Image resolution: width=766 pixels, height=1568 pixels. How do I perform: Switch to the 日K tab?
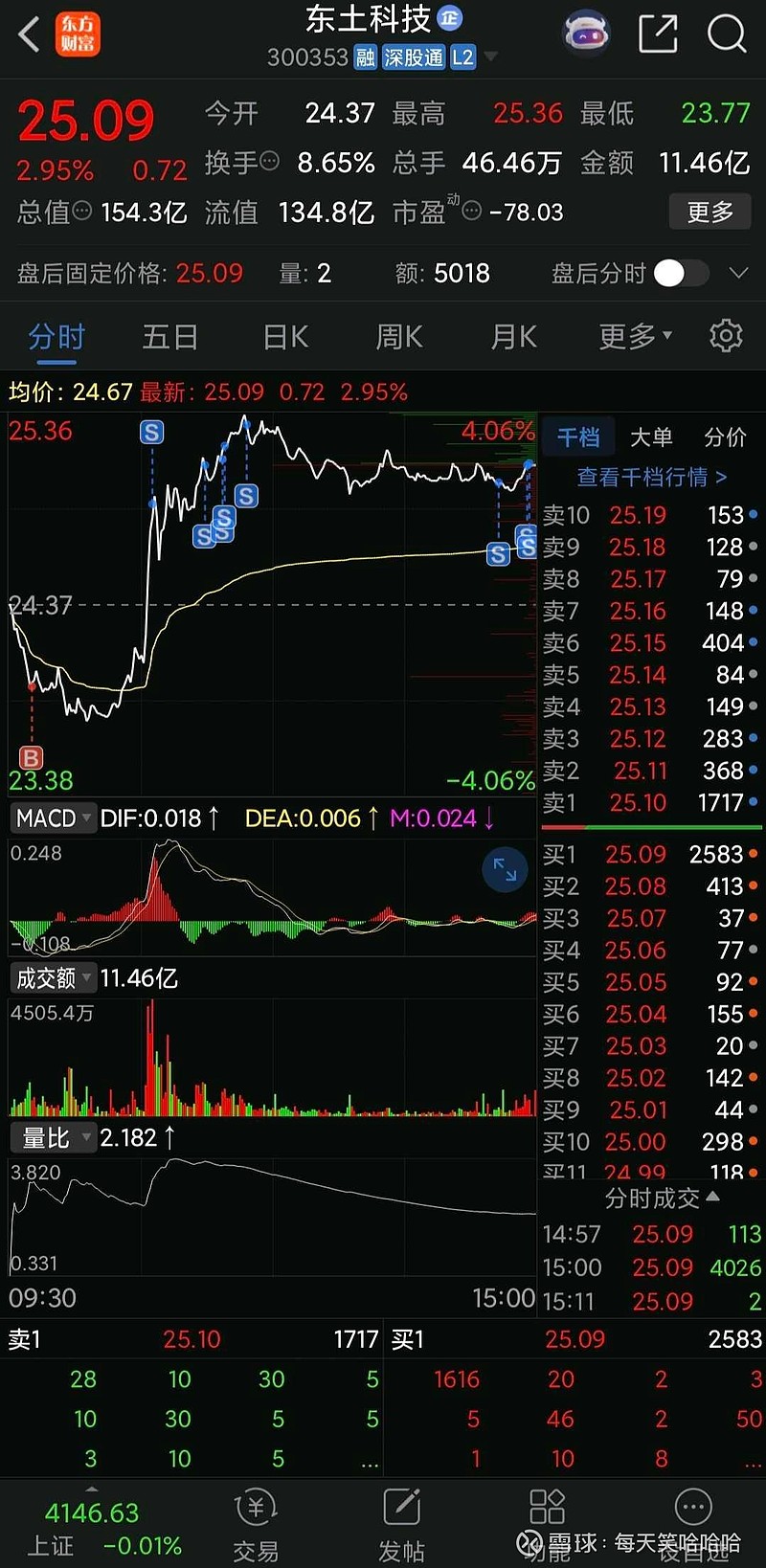tap(284, 337)
